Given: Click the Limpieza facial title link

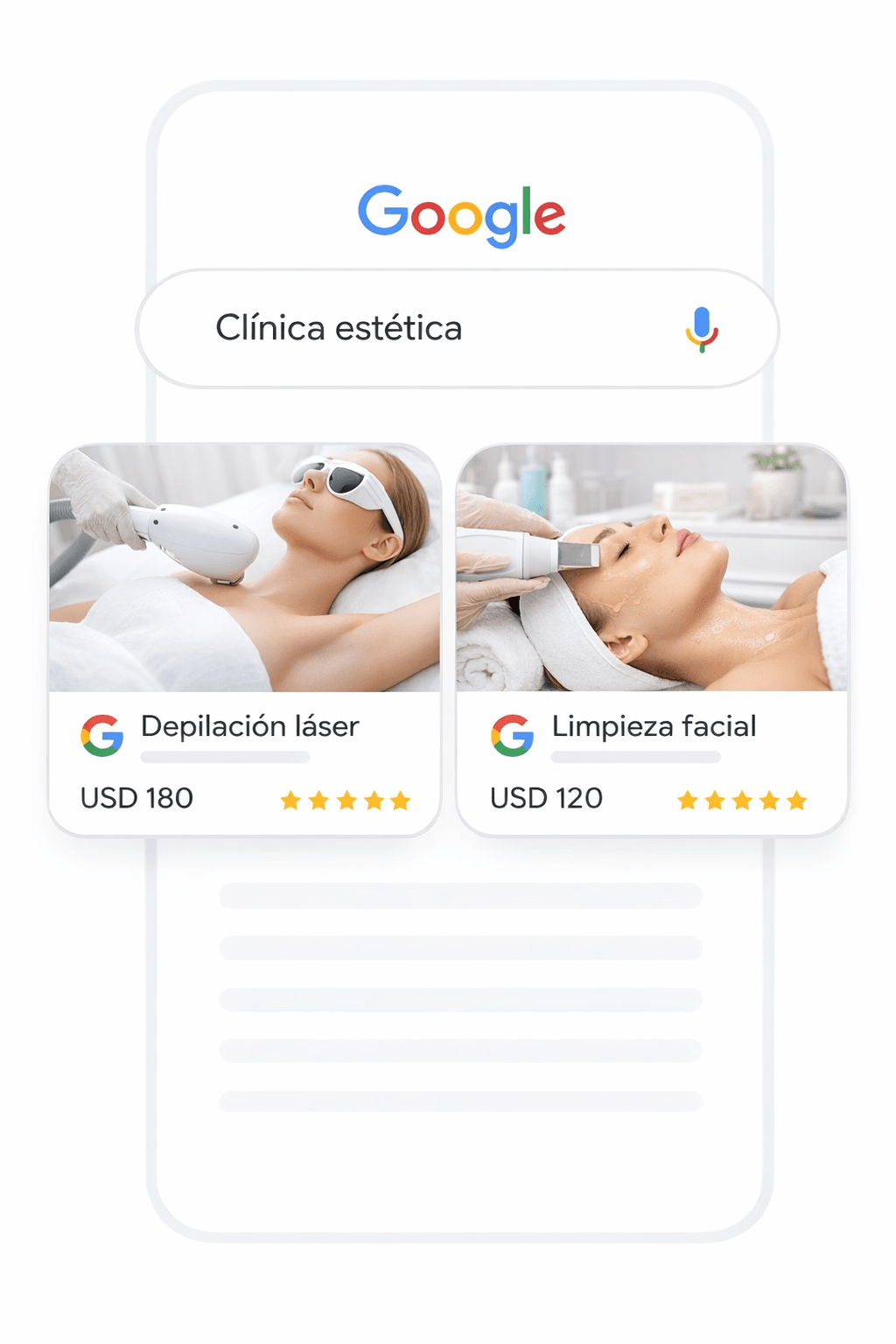Looking at the screenshot, I should [x=653, y=726].
